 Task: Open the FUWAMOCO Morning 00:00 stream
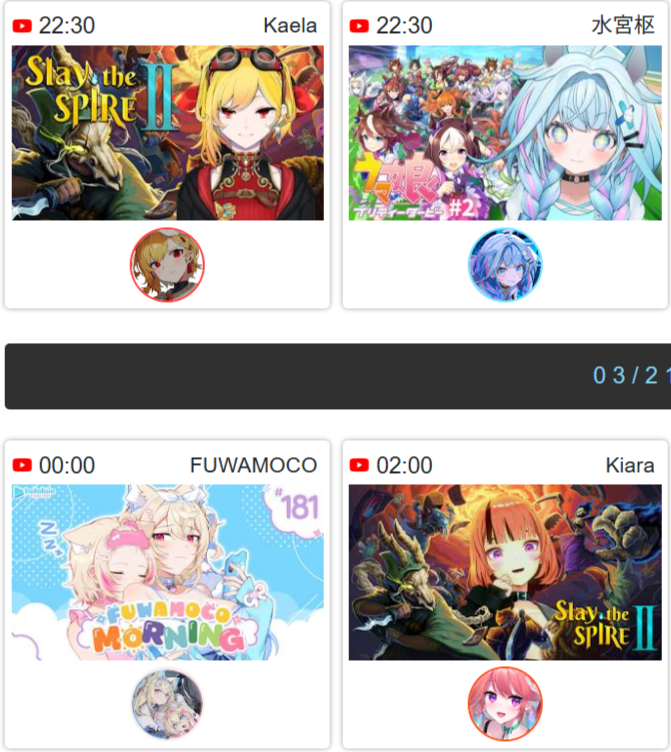(167, 572)
